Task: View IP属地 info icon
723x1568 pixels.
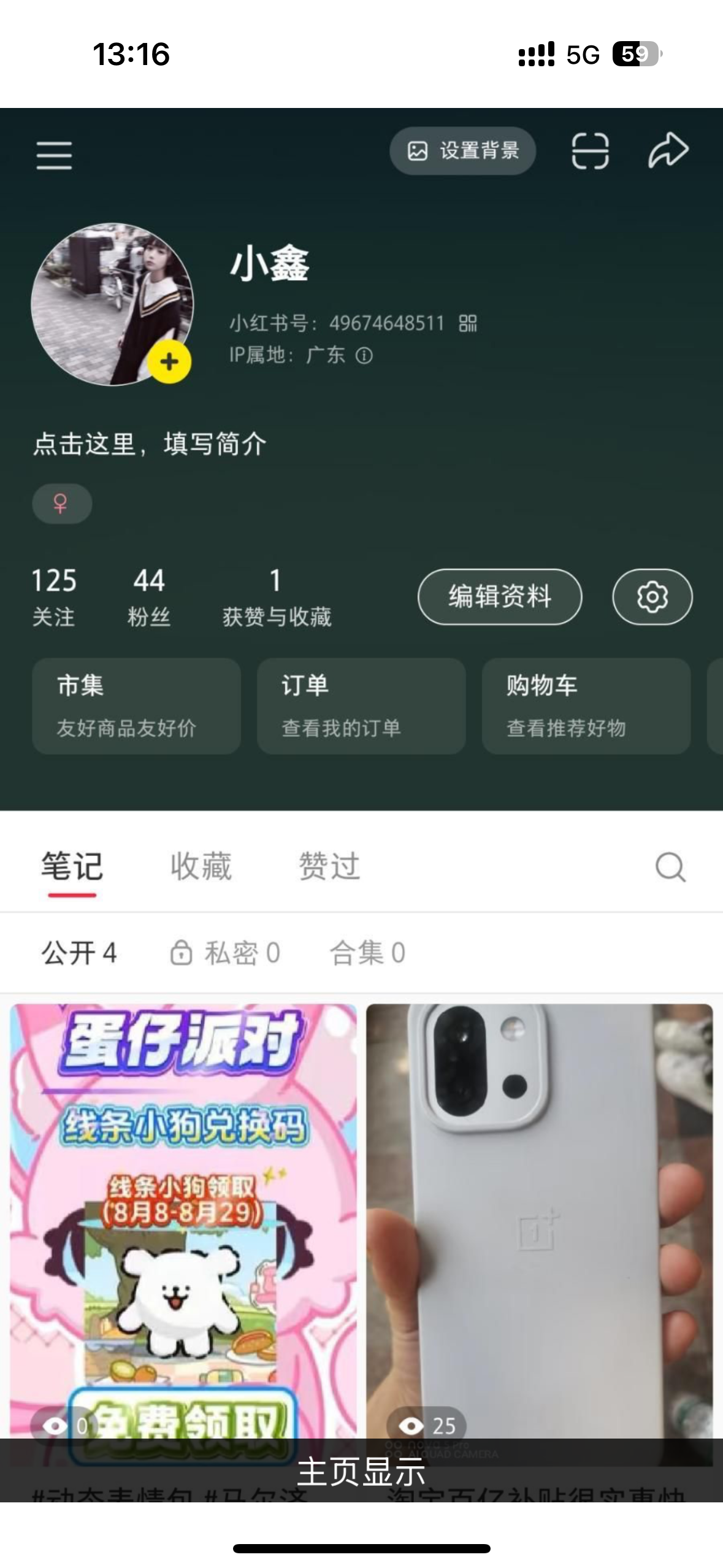Action: pyautogui.click(x=364, y=355)
